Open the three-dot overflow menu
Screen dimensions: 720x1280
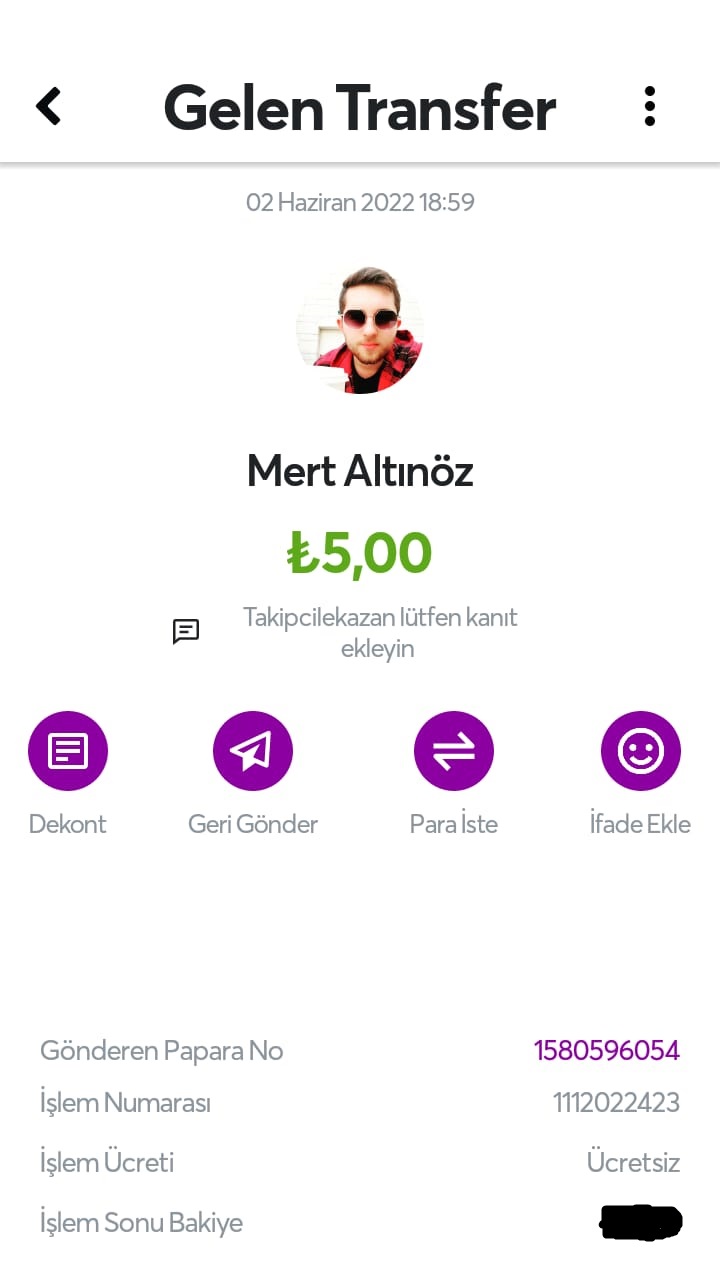649,106
